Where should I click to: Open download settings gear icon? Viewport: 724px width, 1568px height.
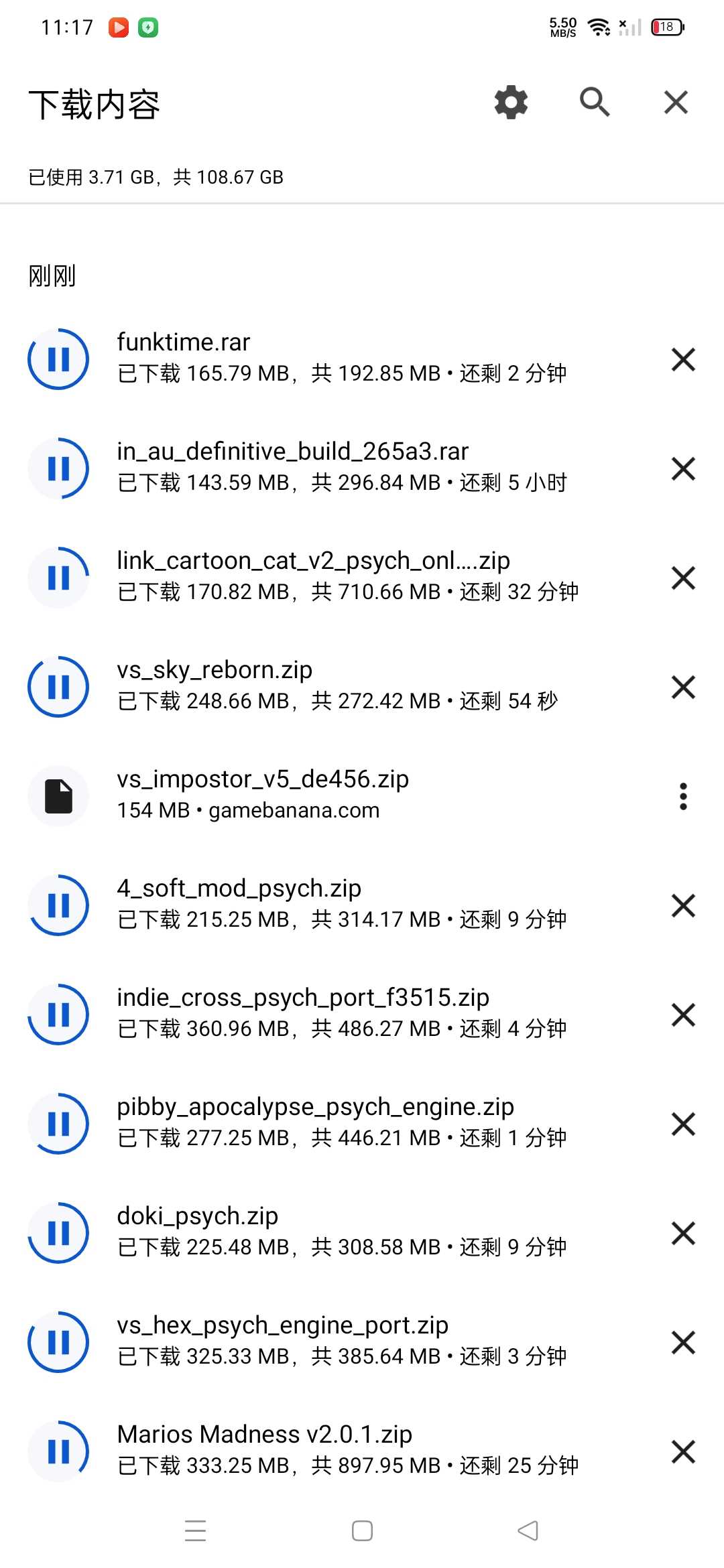point(511,103)
